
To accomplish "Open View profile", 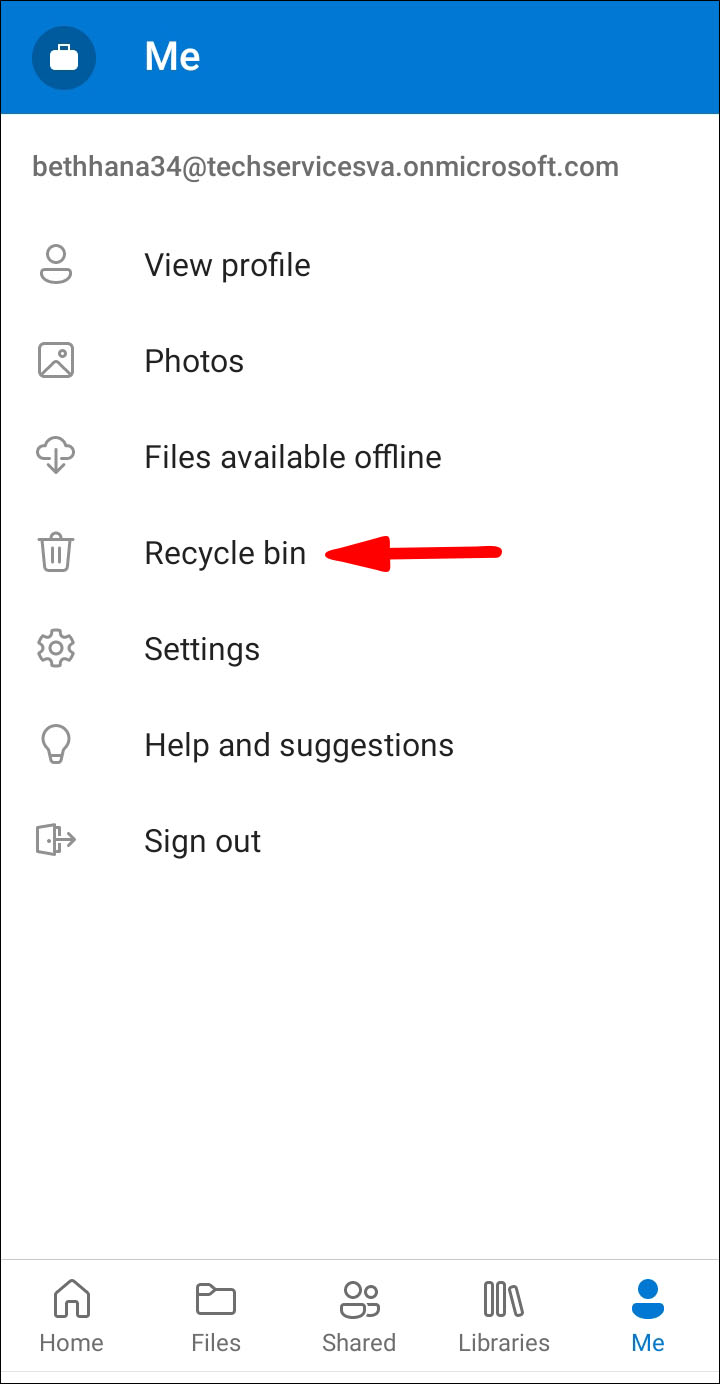I will pos(227,265).
